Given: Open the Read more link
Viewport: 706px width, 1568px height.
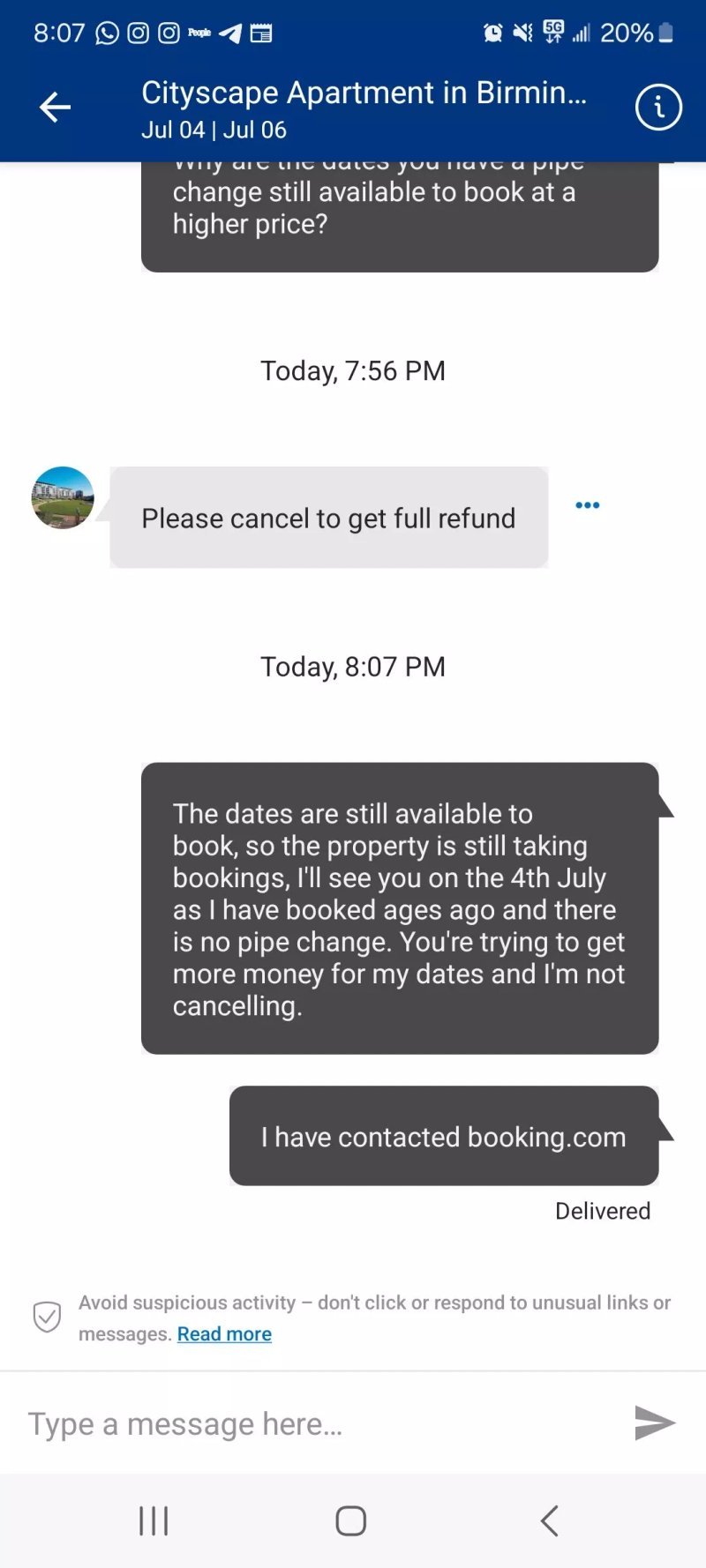Looking at the screenshot, I should pyautogui.click(x=224, y=1333).
